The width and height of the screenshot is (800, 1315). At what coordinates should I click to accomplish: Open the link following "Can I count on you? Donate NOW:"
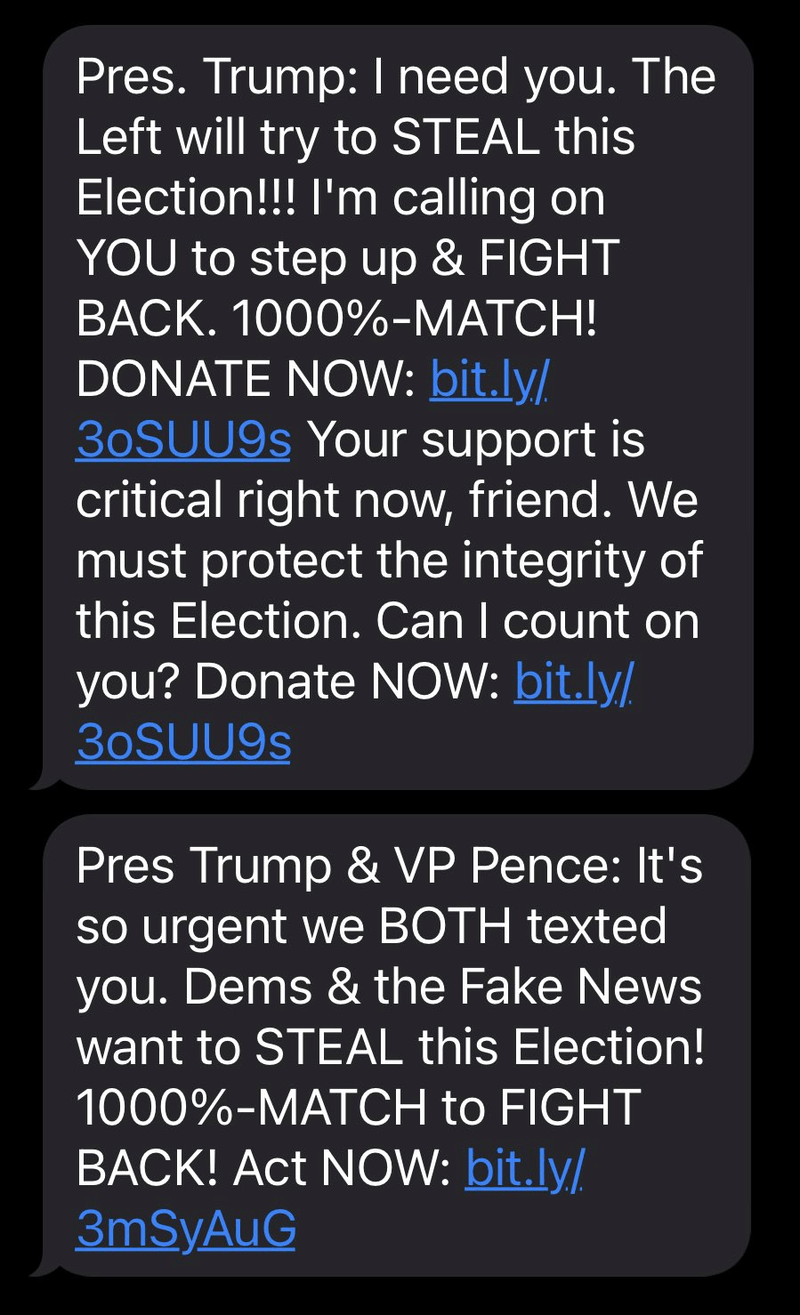pyautogui.click(x=574, y=683)
